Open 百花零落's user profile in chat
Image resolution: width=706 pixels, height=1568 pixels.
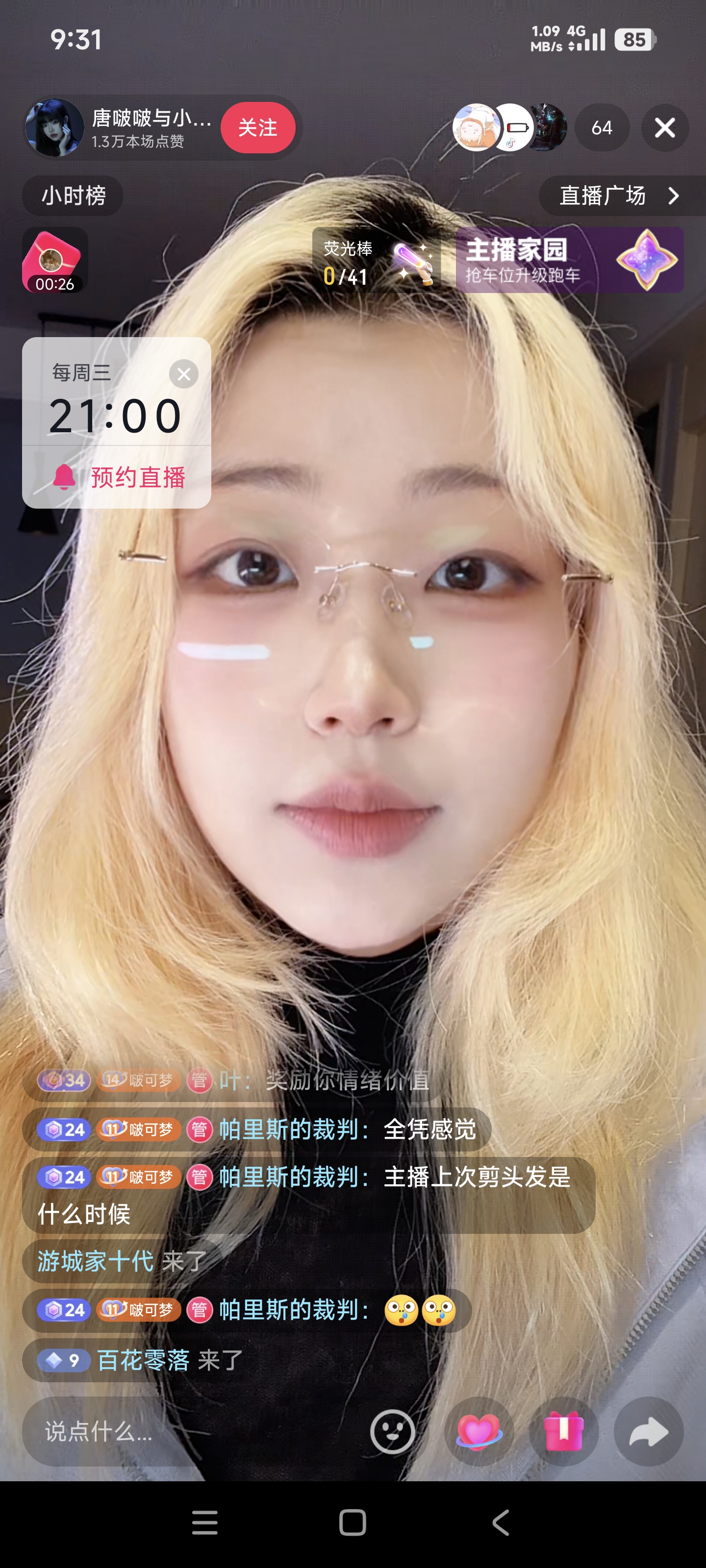tap(144, 1360)
